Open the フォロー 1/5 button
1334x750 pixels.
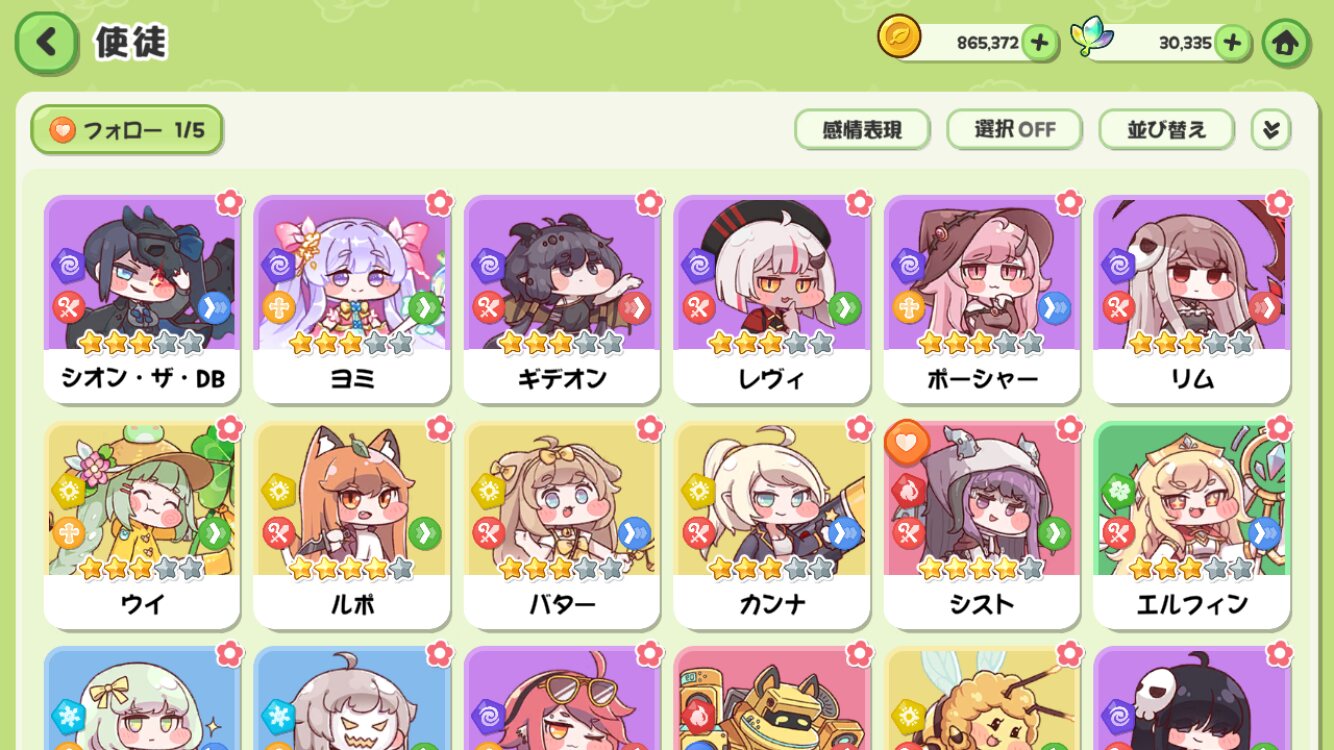pos(127,130)
